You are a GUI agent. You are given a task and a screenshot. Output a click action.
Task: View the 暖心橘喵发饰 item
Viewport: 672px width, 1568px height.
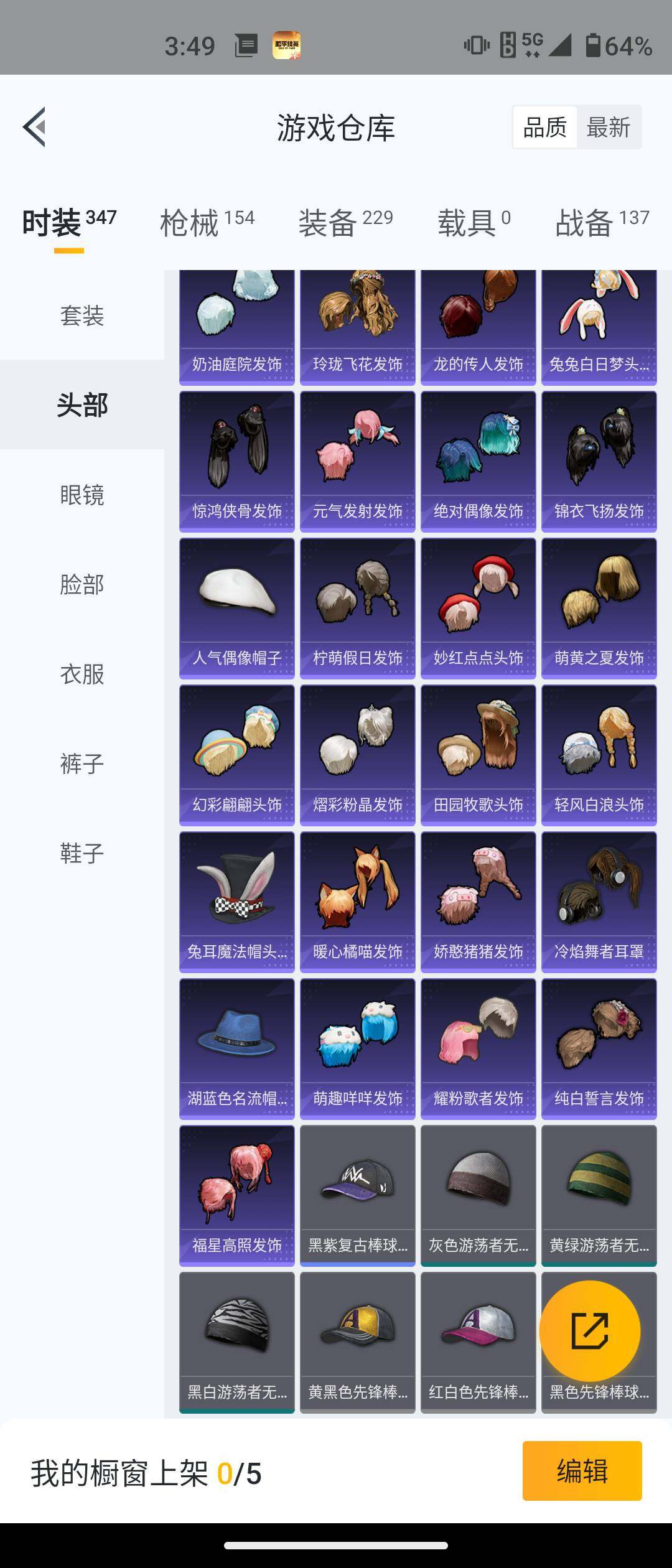point(357,902)
